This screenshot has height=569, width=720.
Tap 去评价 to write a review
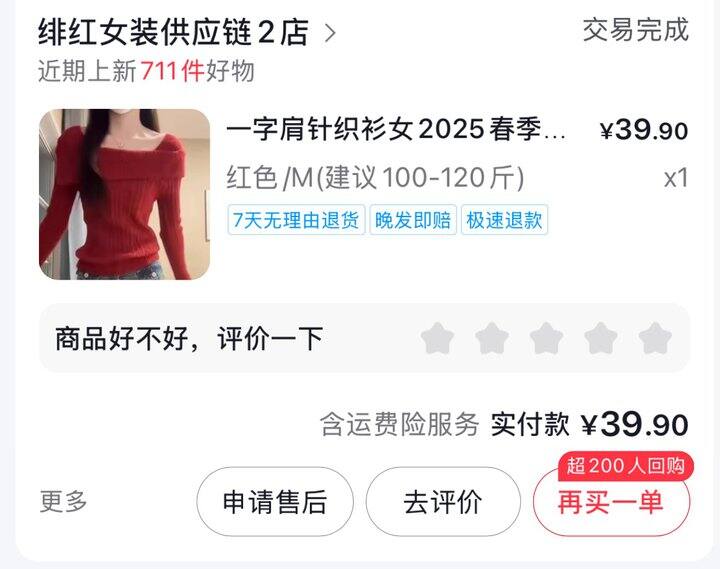tap(442, 502)
